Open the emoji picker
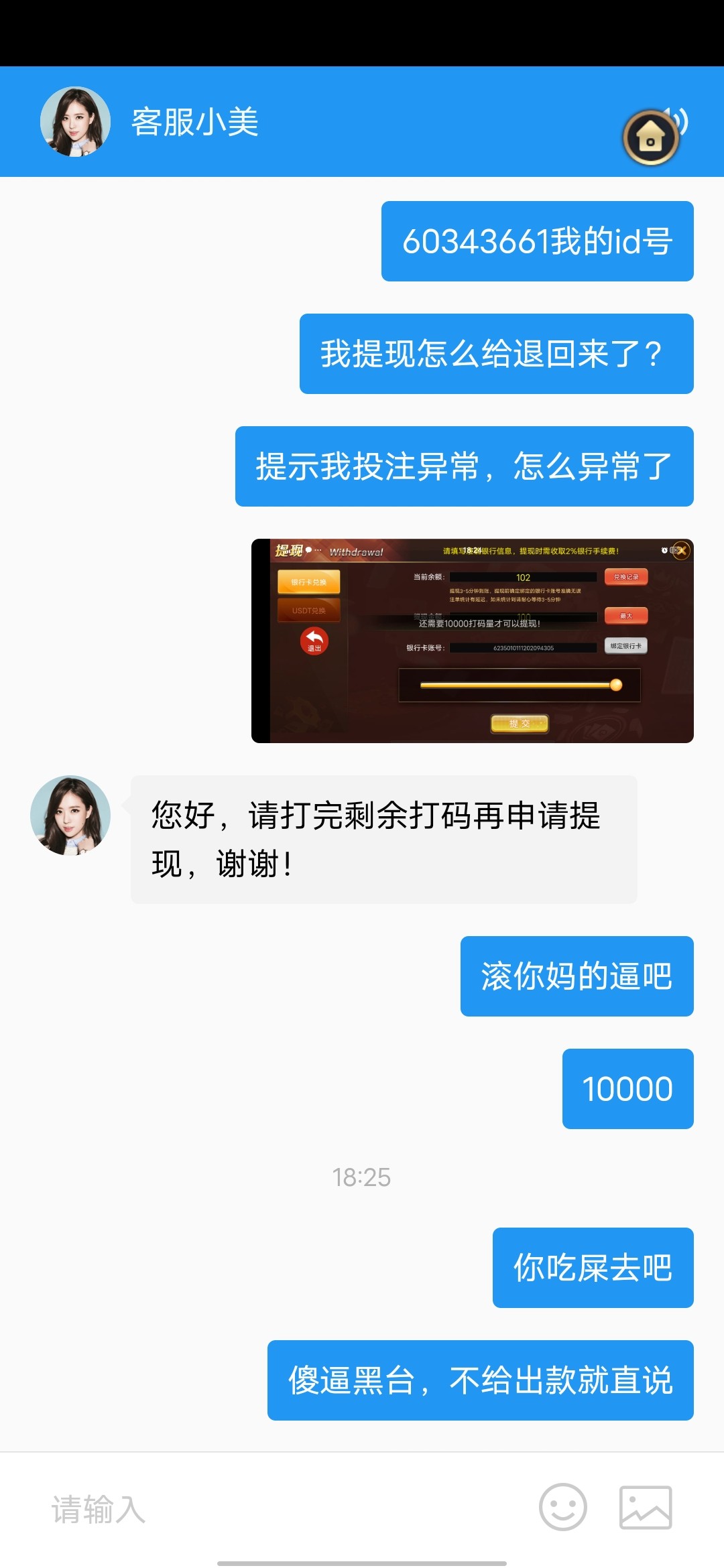 pos(562,1507)
